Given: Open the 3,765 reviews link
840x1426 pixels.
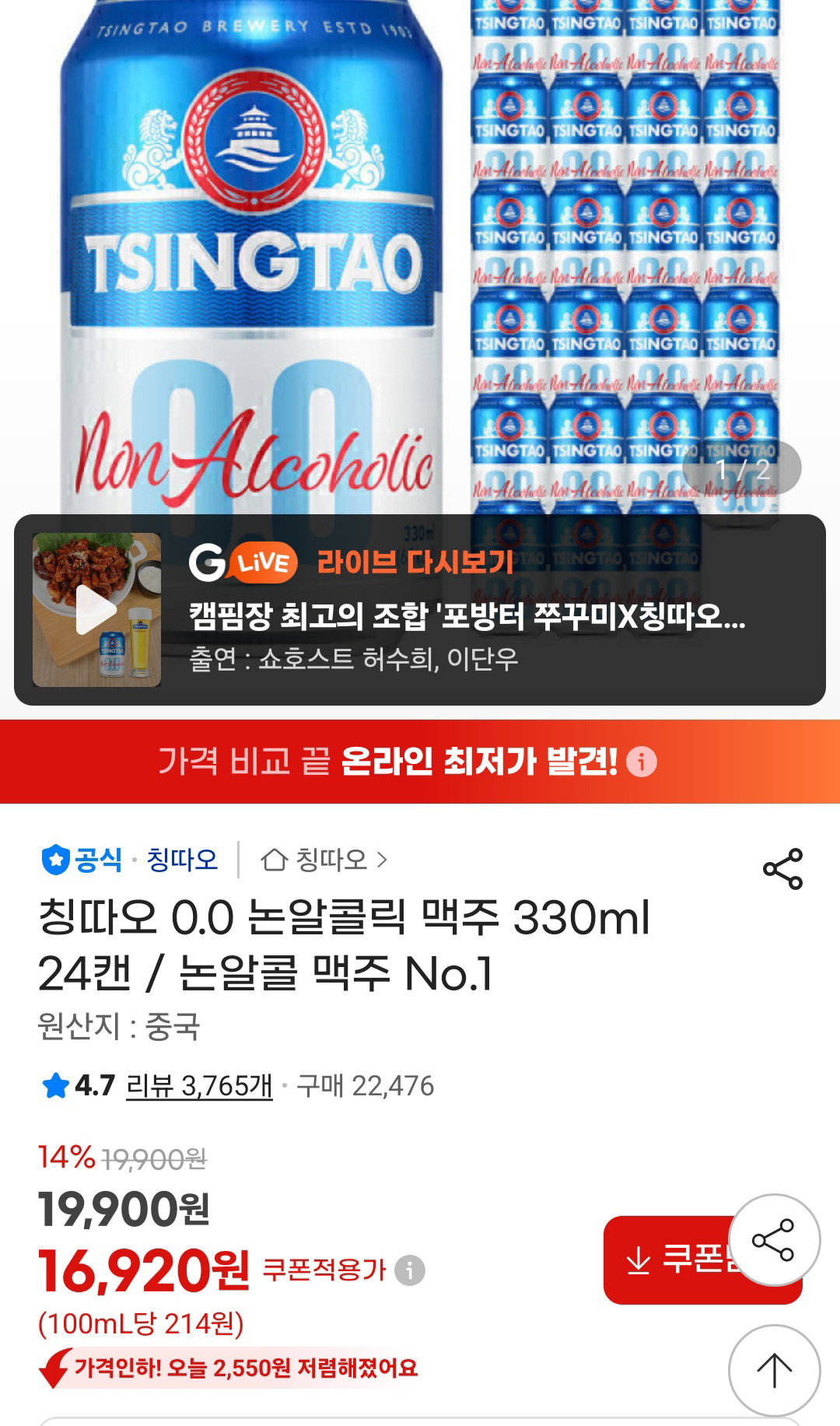Looking at the screenshot, I should [x=199, y=1085].
